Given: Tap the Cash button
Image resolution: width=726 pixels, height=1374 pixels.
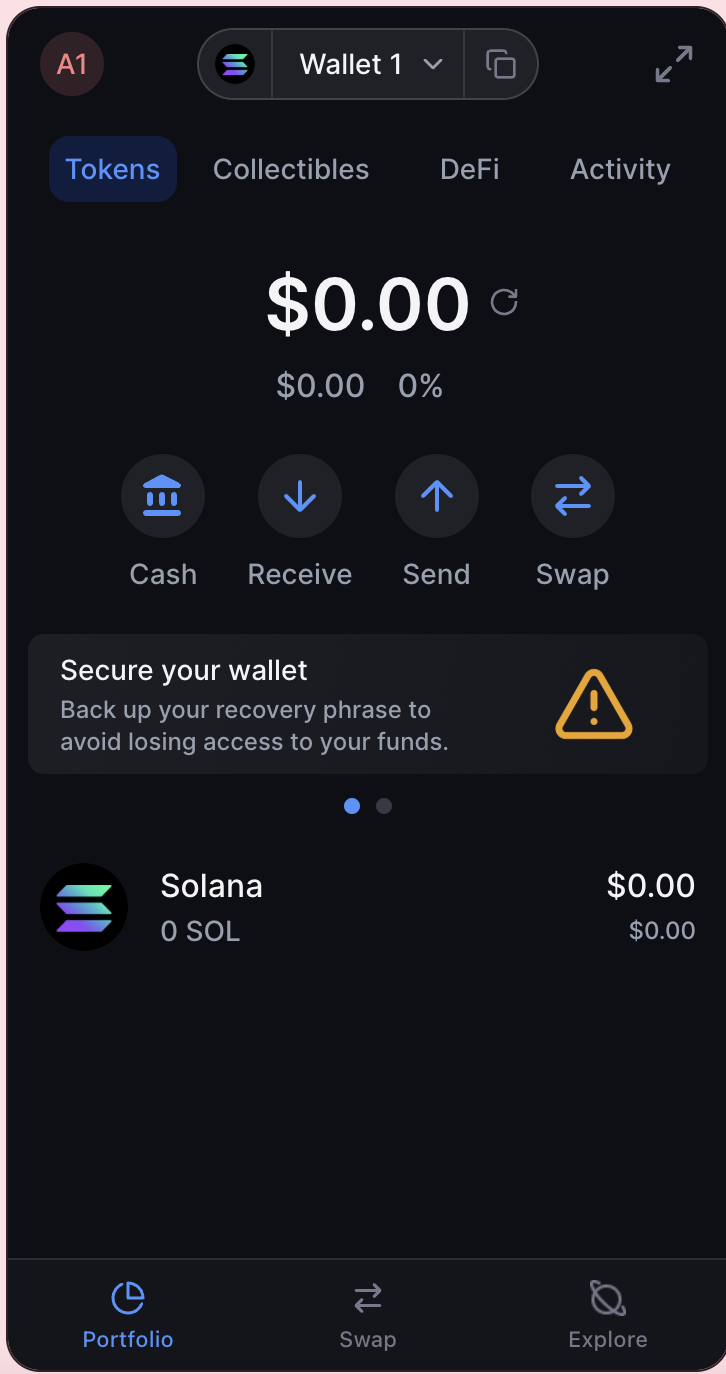Looking at the screenshot, I should coord(163,521).
